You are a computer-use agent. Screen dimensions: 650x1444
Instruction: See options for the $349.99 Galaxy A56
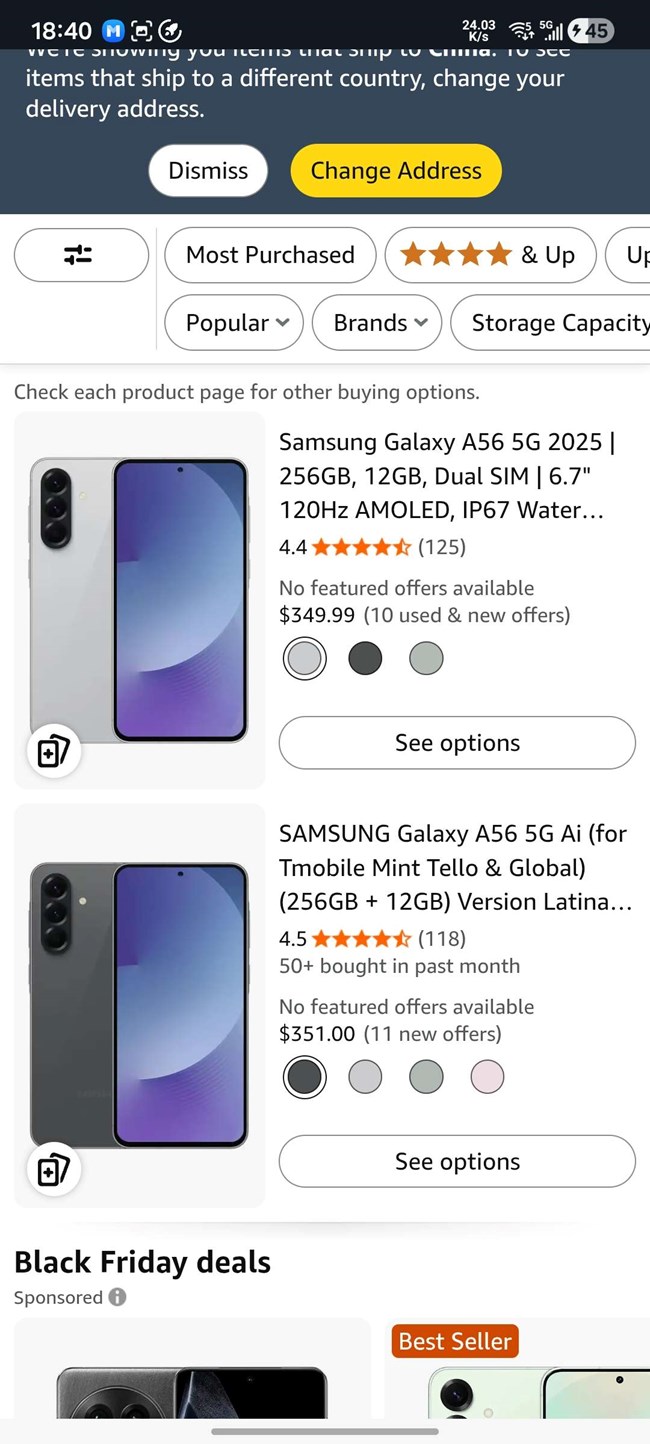(x=457, y=743)
